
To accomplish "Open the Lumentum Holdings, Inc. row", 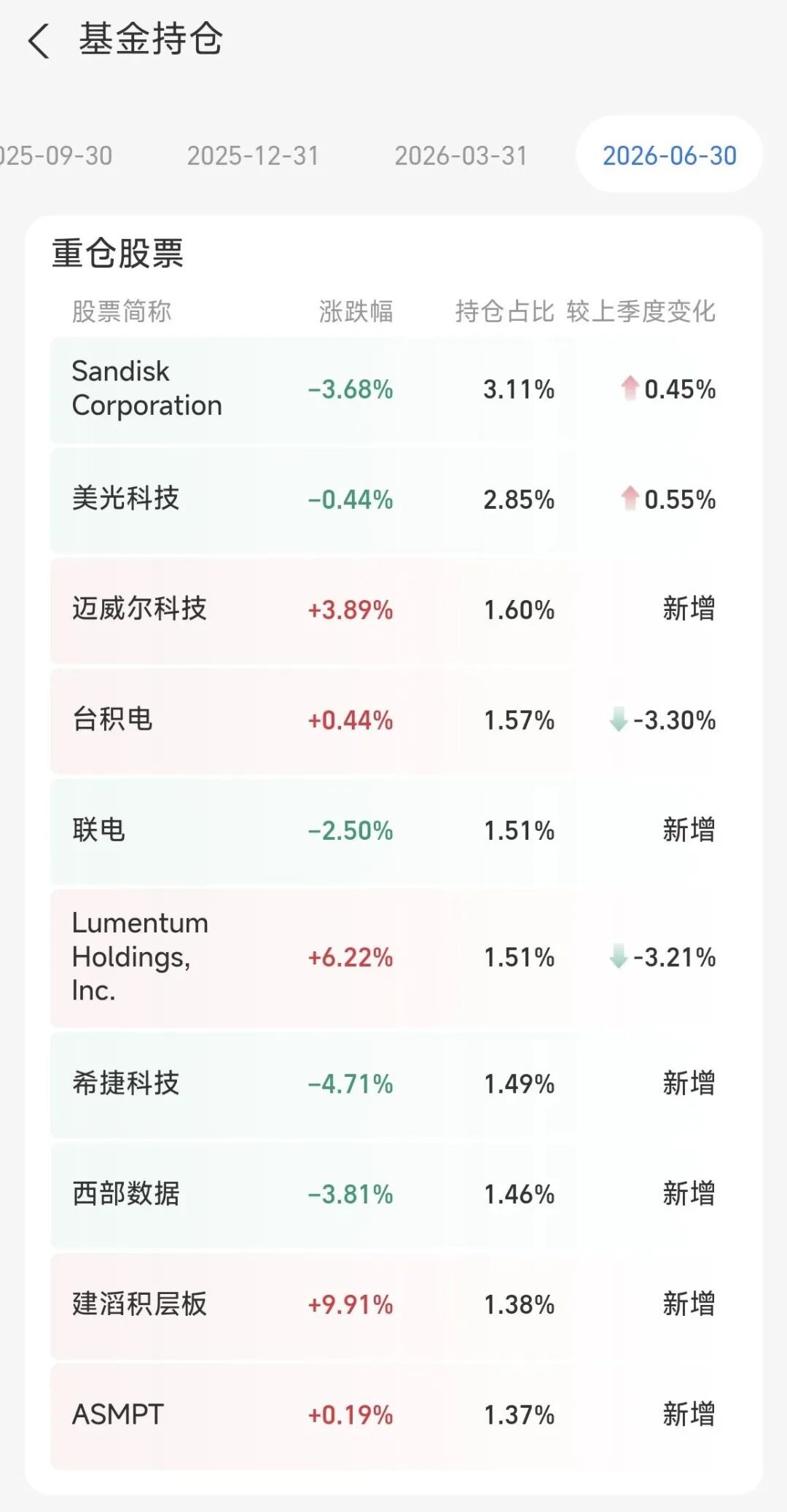I will click(393, 957).
